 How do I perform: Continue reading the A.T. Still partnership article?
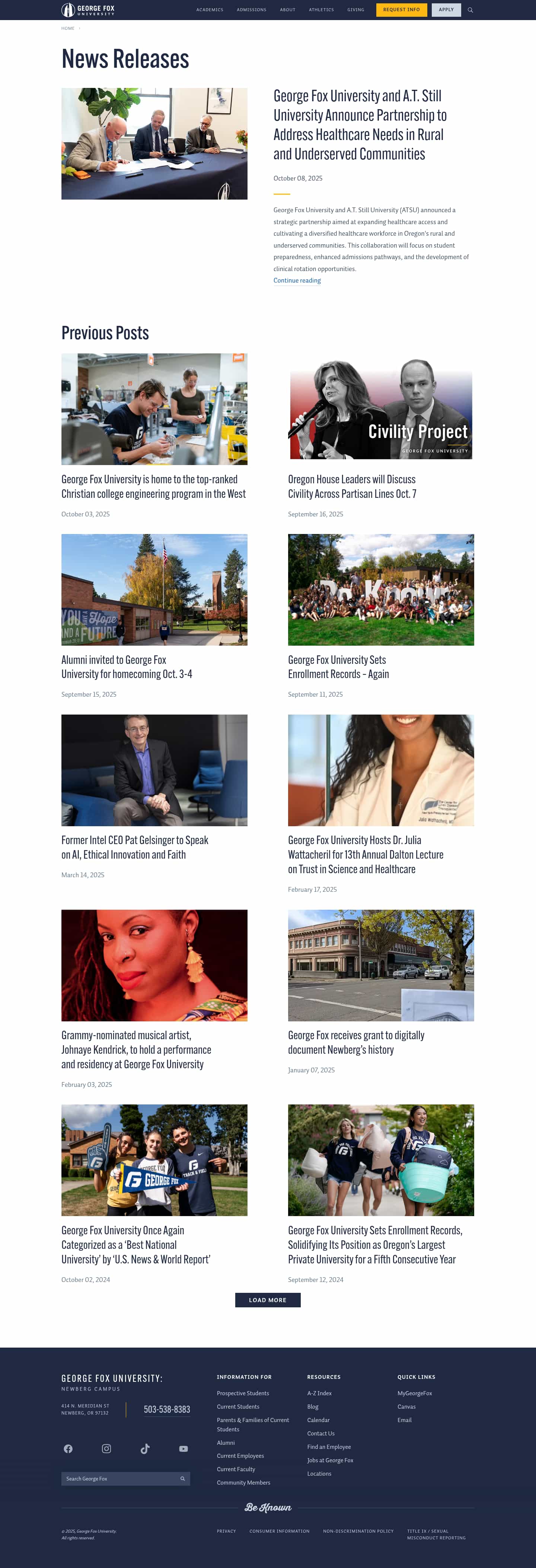click(296, 281)
